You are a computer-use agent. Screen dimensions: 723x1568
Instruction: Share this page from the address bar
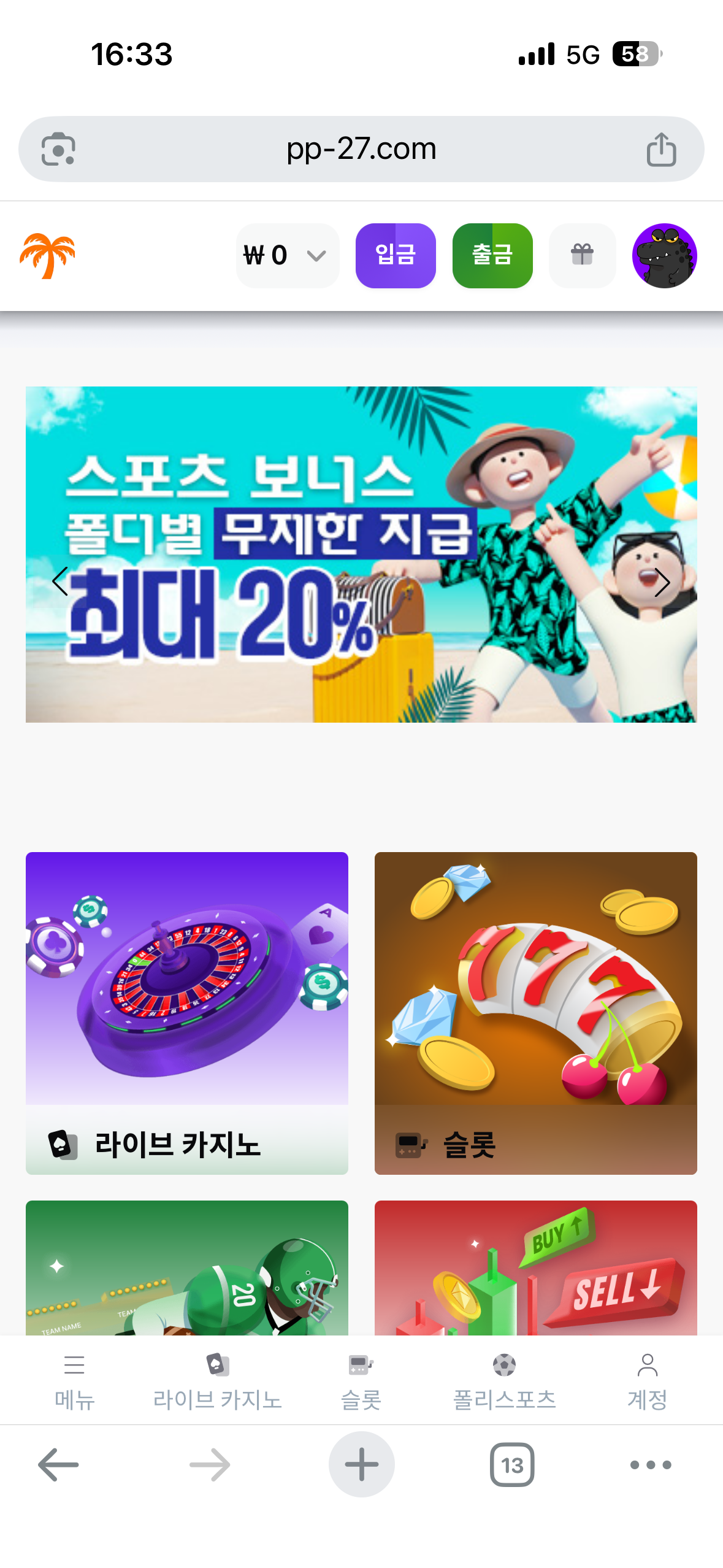[661, 149]
